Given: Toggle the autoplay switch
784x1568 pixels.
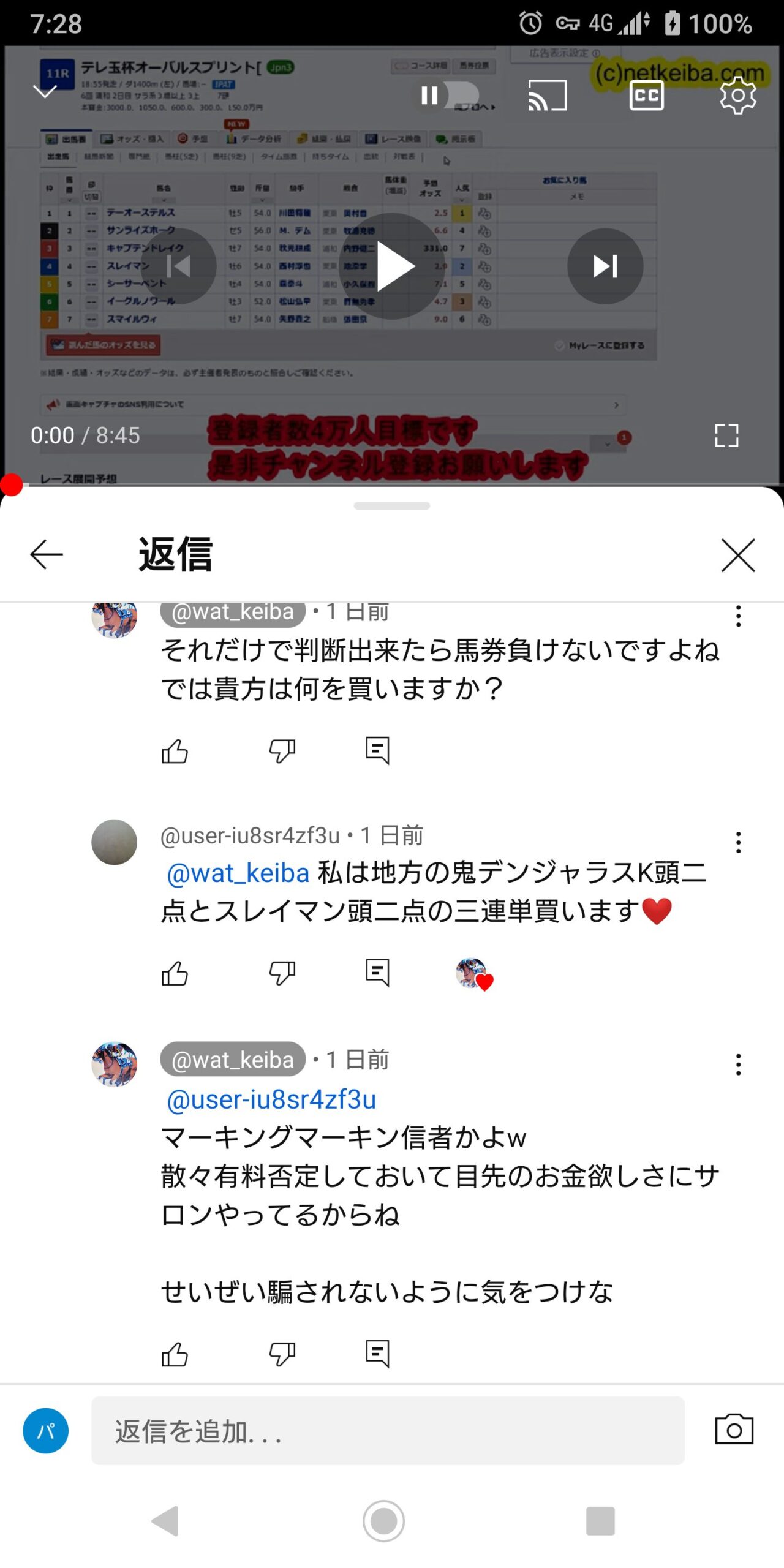Looking at the screenshot, I should 450,96.
